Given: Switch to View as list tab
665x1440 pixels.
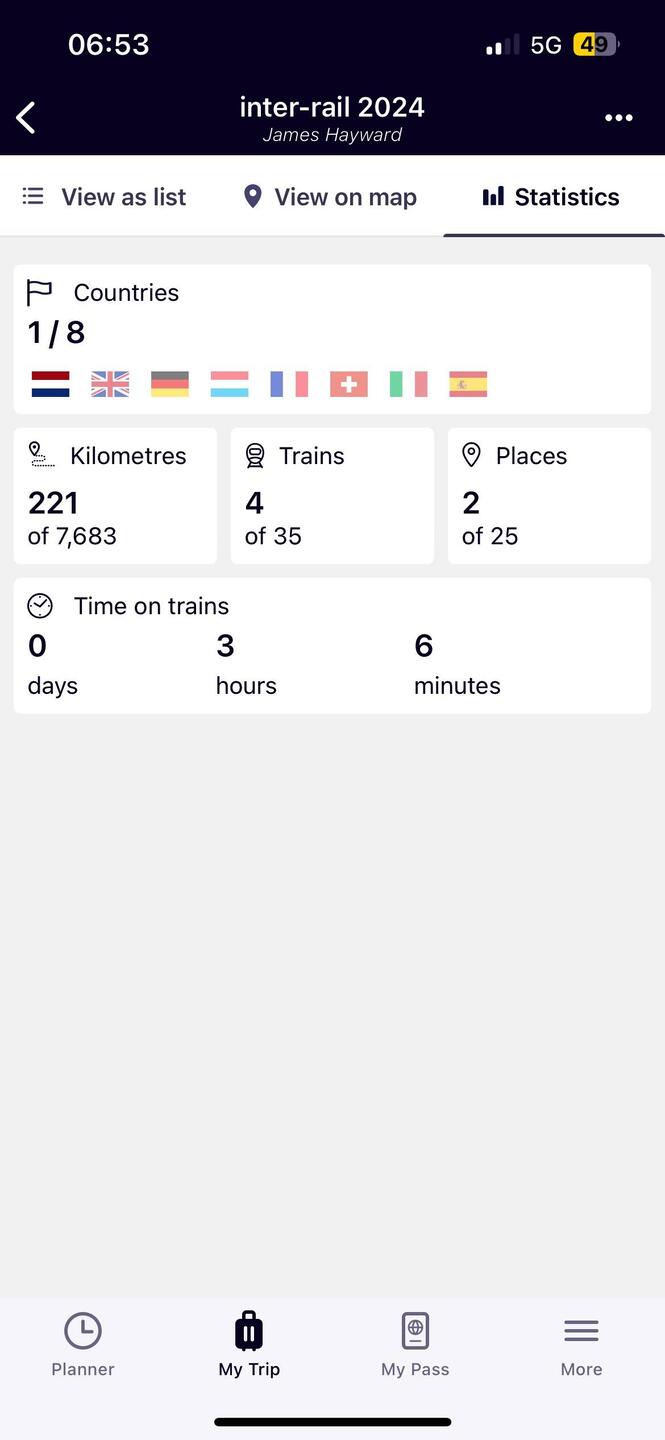Looking at the screenshot, I should (104, 197).
